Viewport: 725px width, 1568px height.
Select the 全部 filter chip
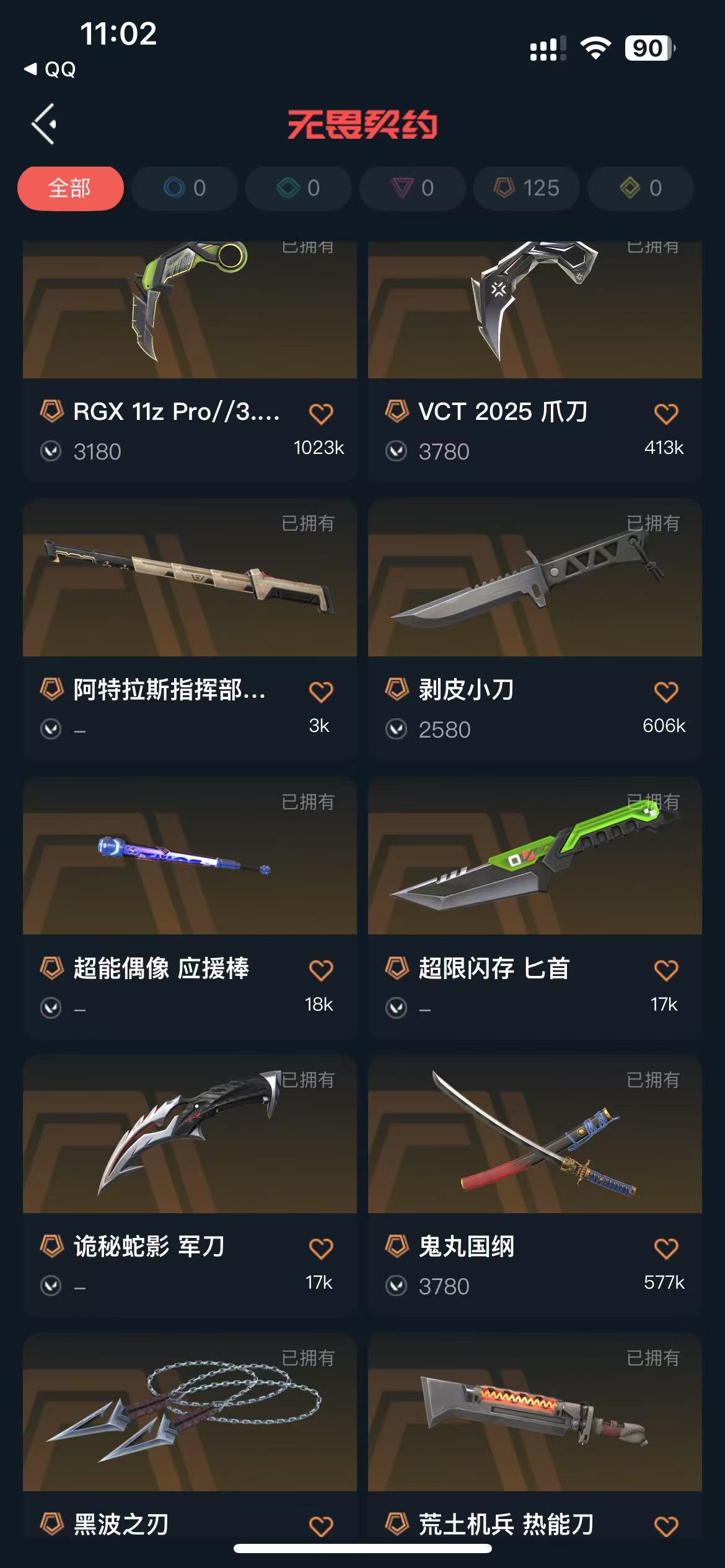[70, 188]
